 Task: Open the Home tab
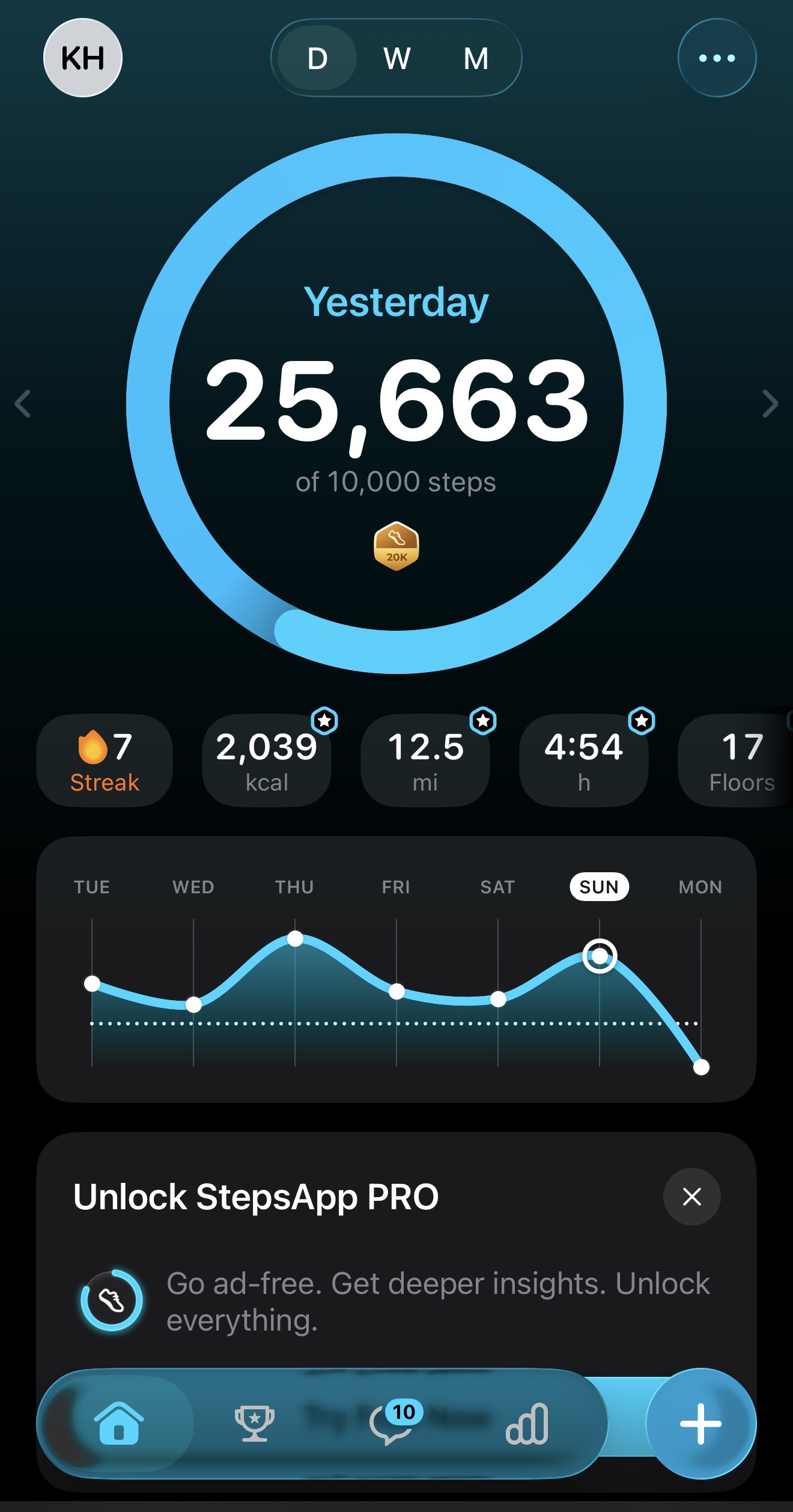119,1423
